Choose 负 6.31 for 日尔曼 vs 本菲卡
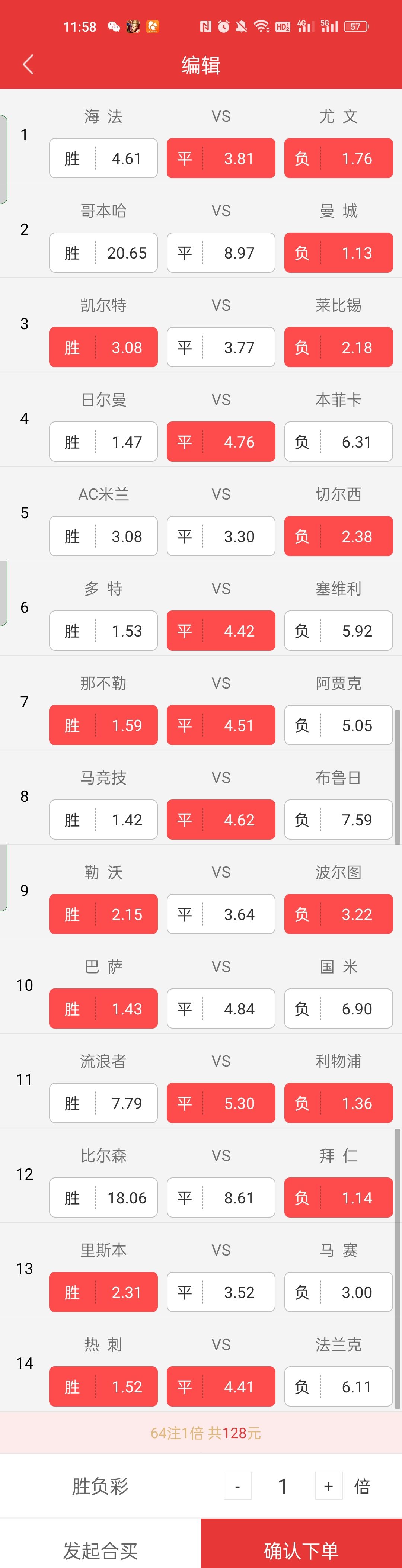402x1568 pixels. click(x=338, y=441)
